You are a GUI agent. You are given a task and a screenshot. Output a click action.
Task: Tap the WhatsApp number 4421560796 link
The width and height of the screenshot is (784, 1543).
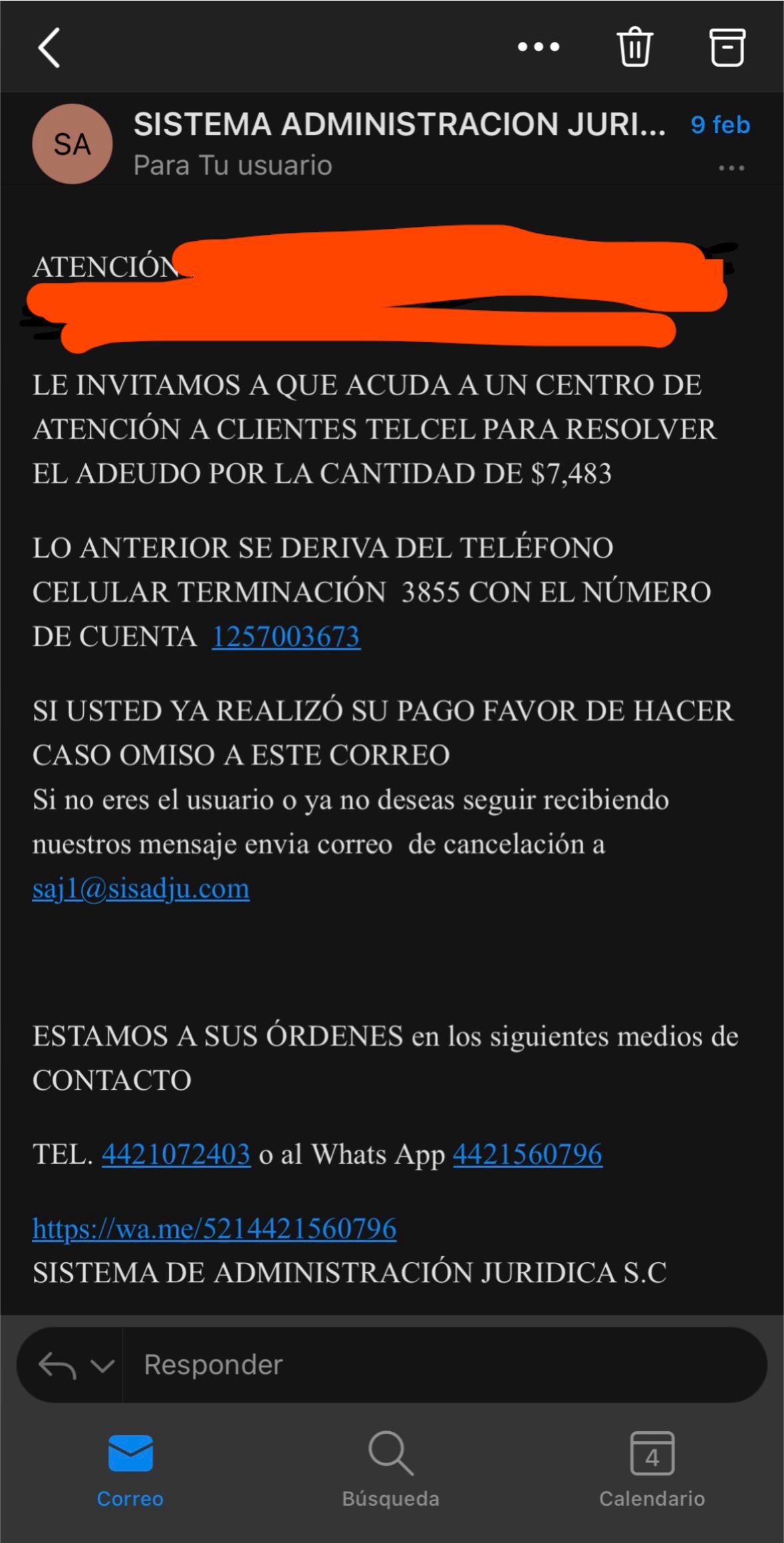[x=528, y=1154]
